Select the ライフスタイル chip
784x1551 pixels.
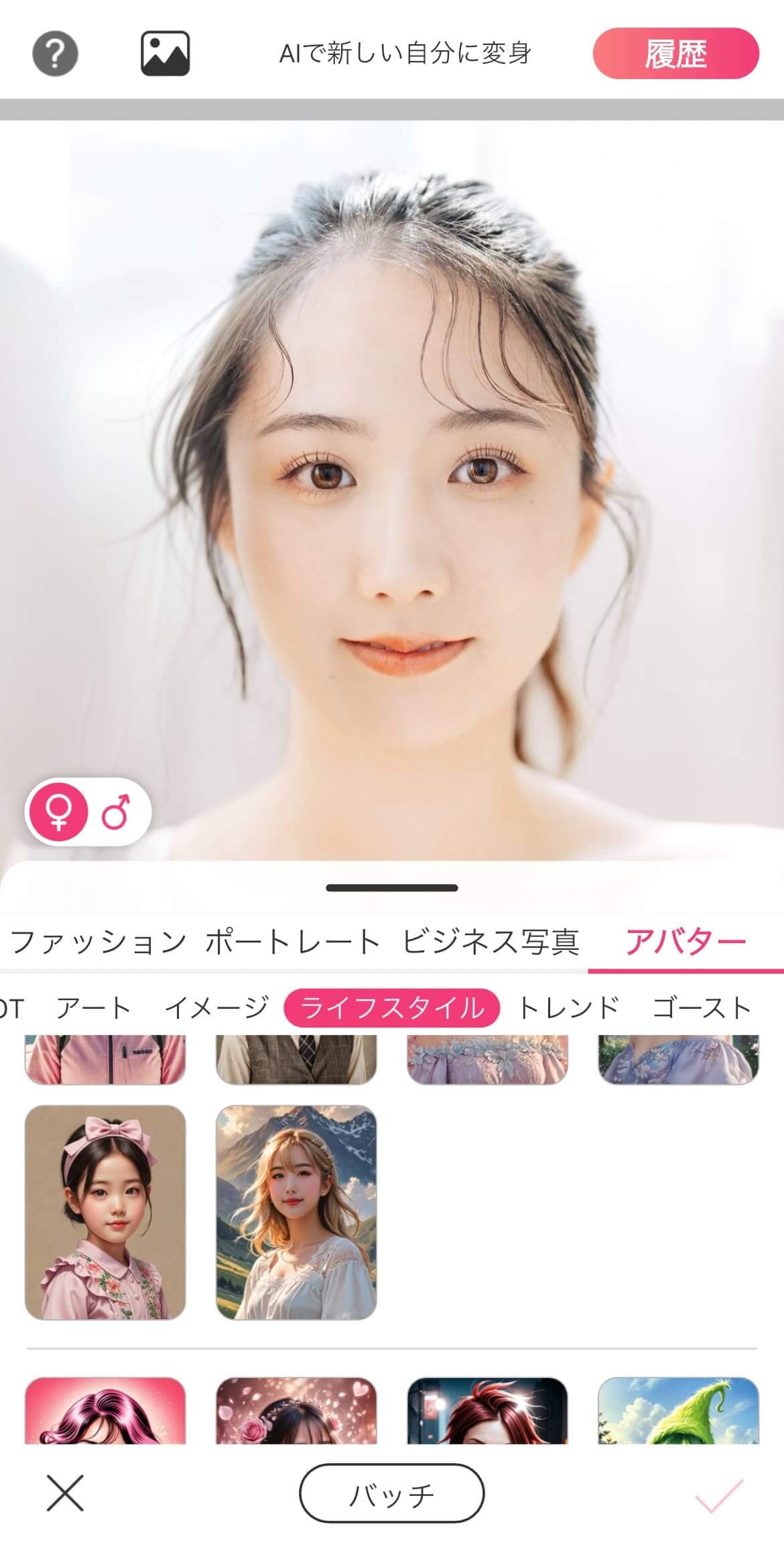pos(391,1008)
